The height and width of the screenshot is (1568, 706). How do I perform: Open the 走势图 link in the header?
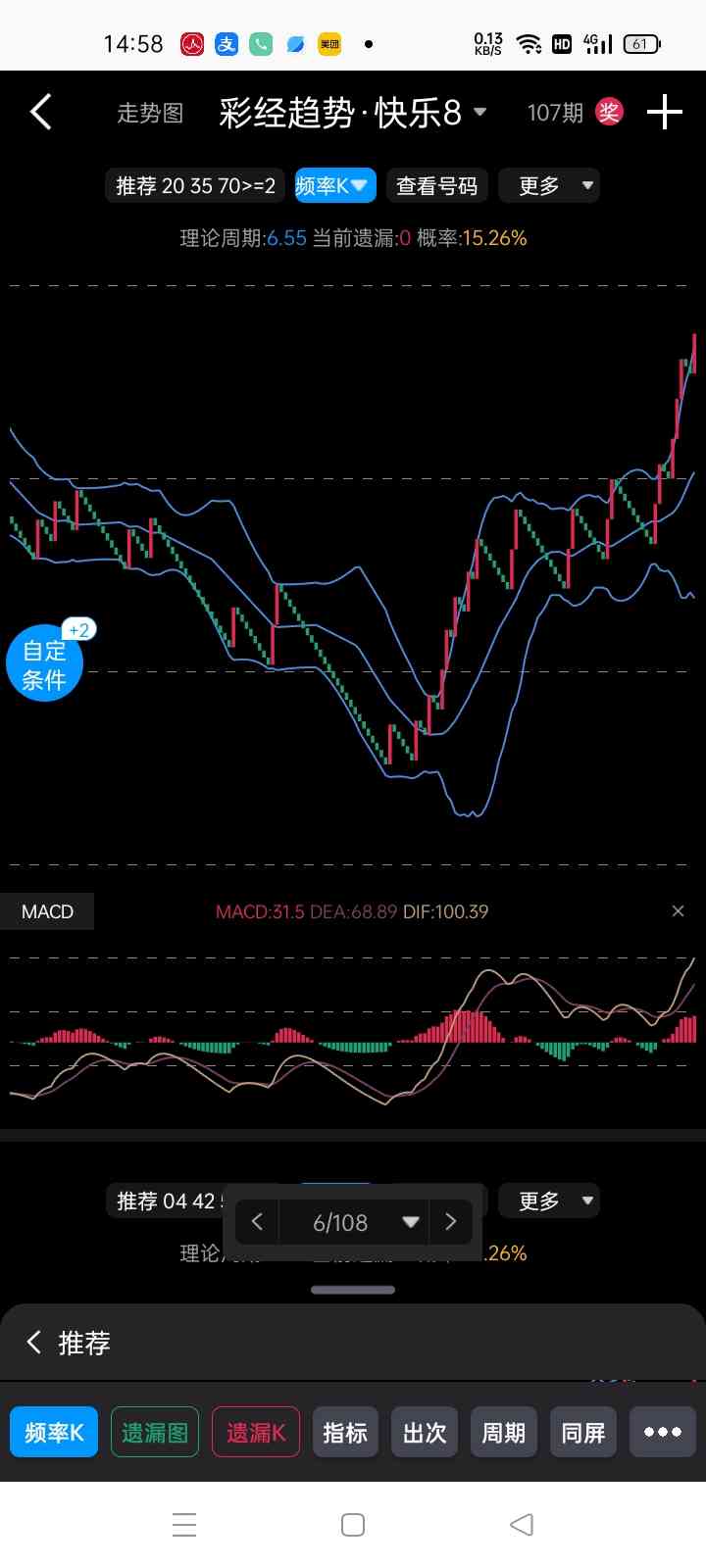tap(150, 113)
